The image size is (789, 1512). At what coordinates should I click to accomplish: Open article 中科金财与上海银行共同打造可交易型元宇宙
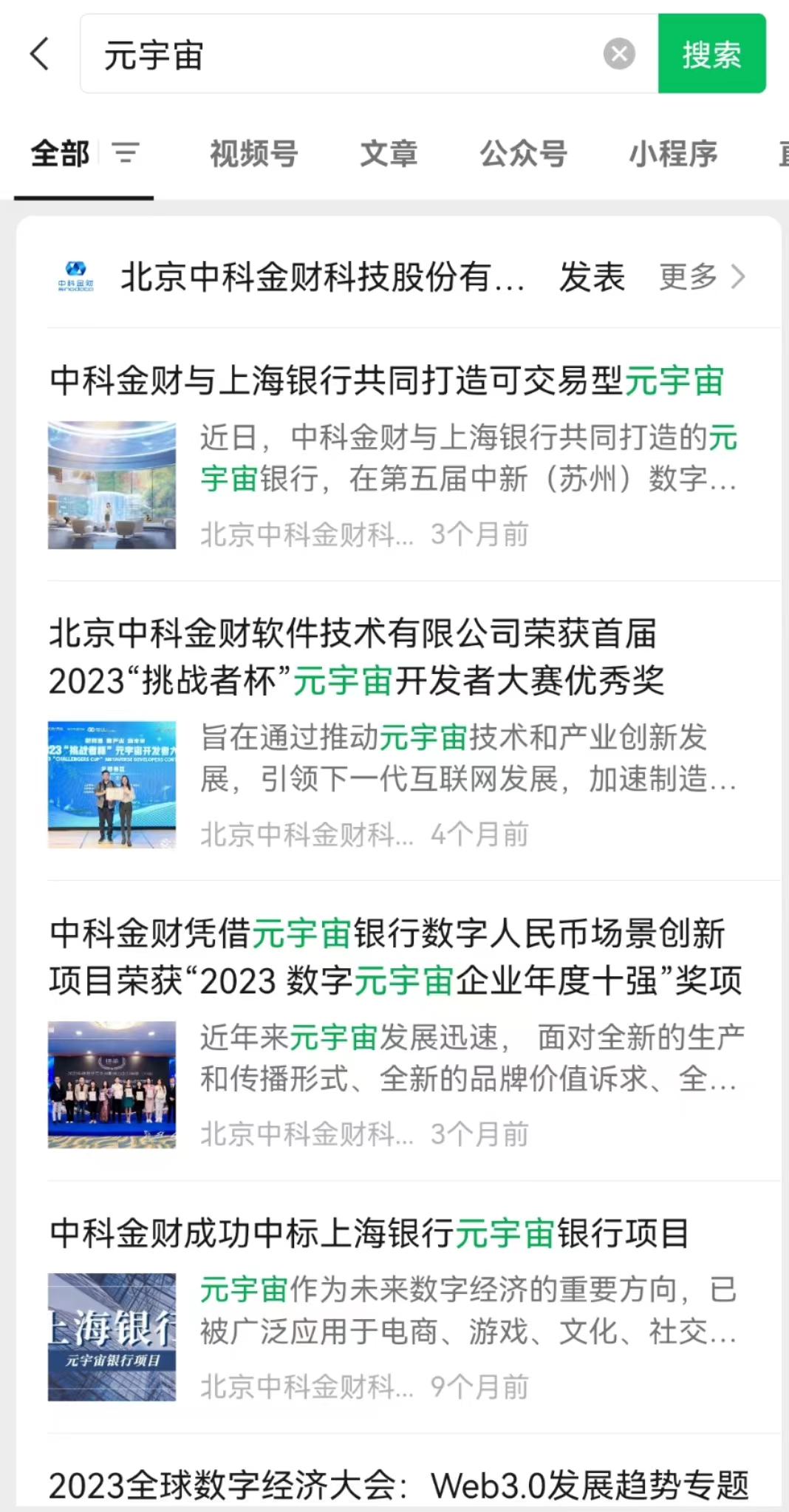pos(386,381)
